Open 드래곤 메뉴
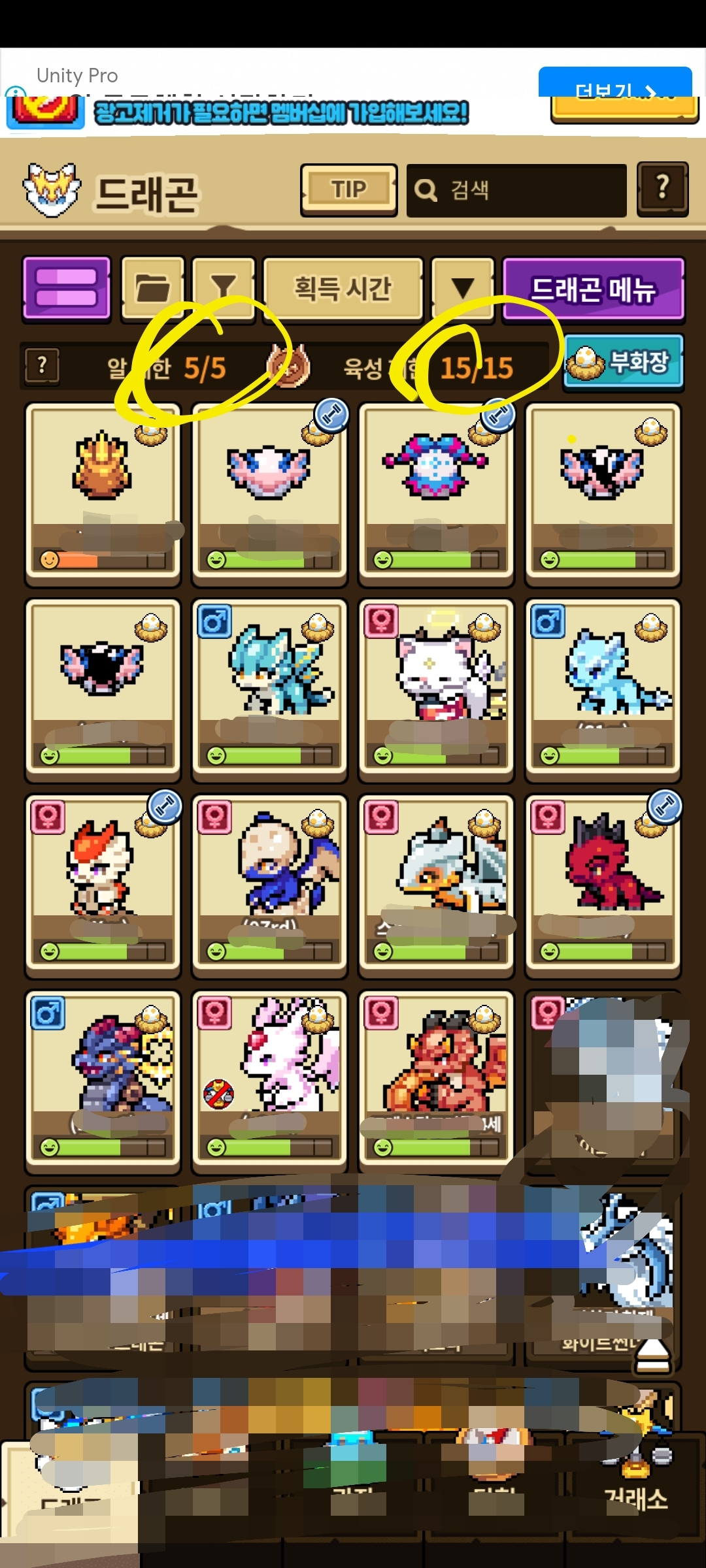Screen dimensions: 706x1568 point(593,289)
